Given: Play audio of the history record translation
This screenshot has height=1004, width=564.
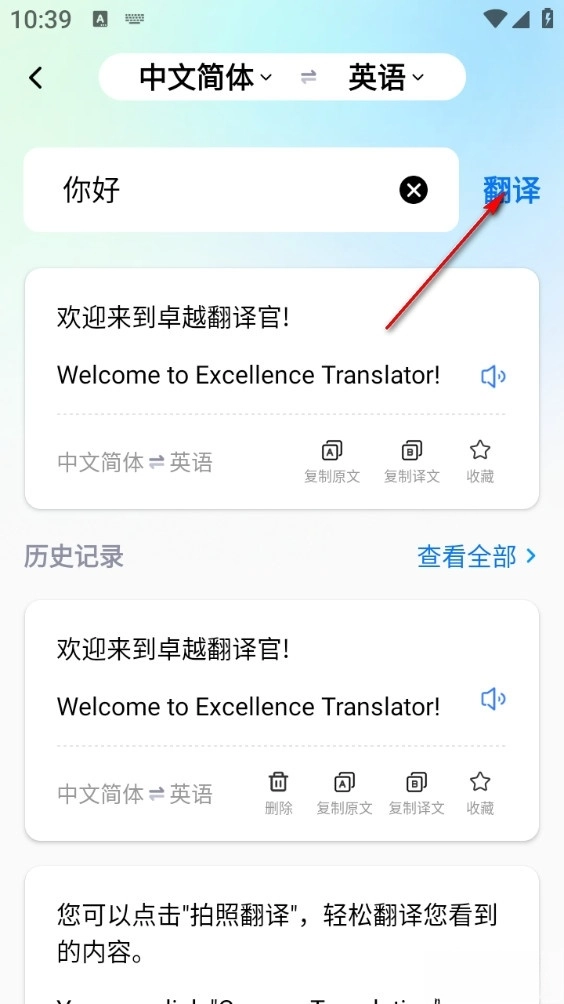Looking at the screenshot, I should point(493,699).
